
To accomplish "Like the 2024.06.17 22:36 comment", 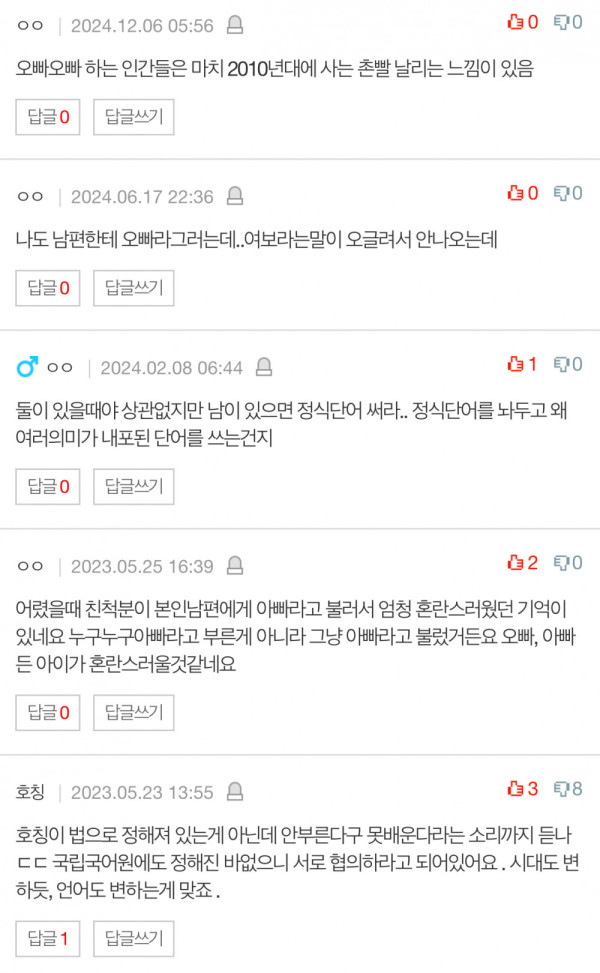I will (522, 194).
